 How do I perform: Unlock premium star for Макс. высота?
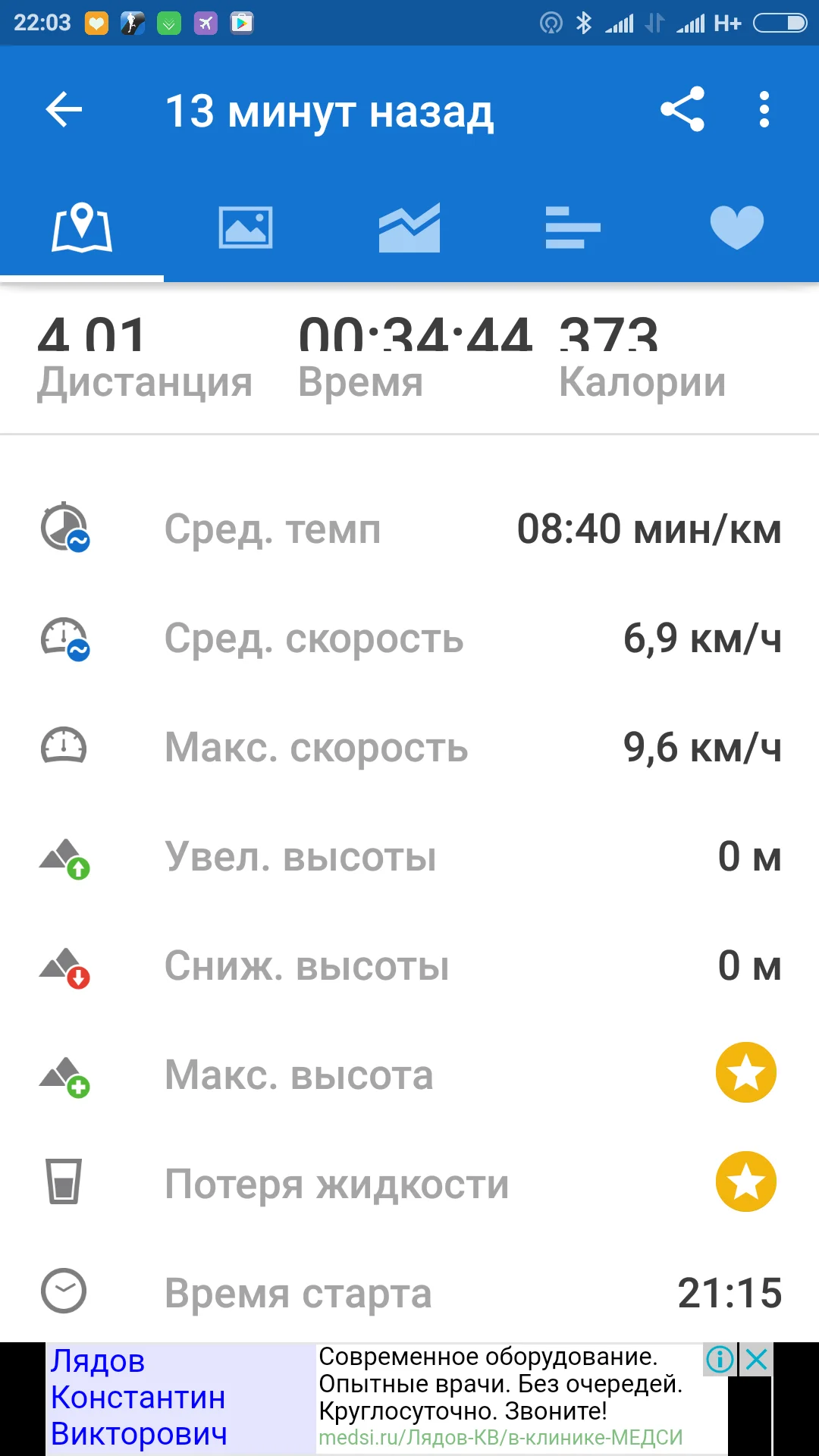(x=746, y=1072)
